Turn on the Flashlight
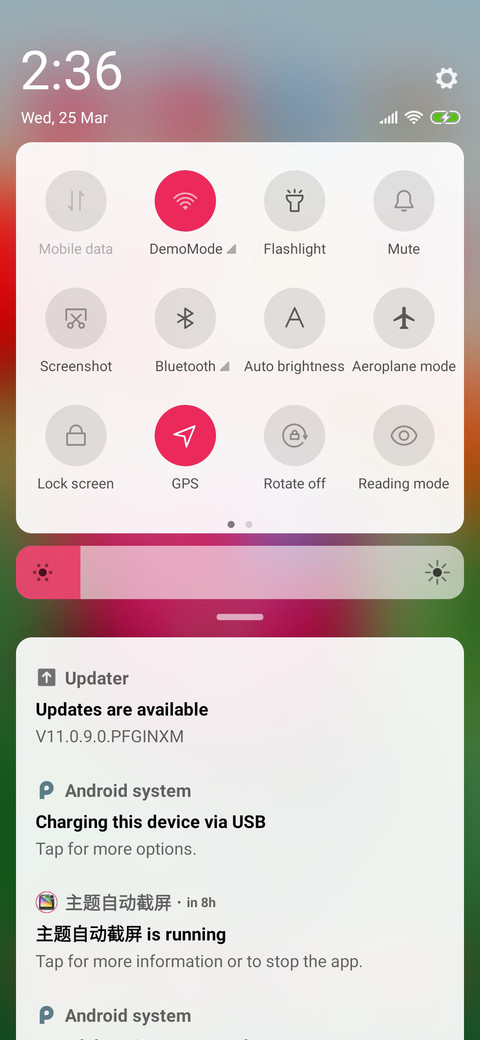Image resolution: width=480 pixels, height=1040 pixels. (x=294, y=201)
